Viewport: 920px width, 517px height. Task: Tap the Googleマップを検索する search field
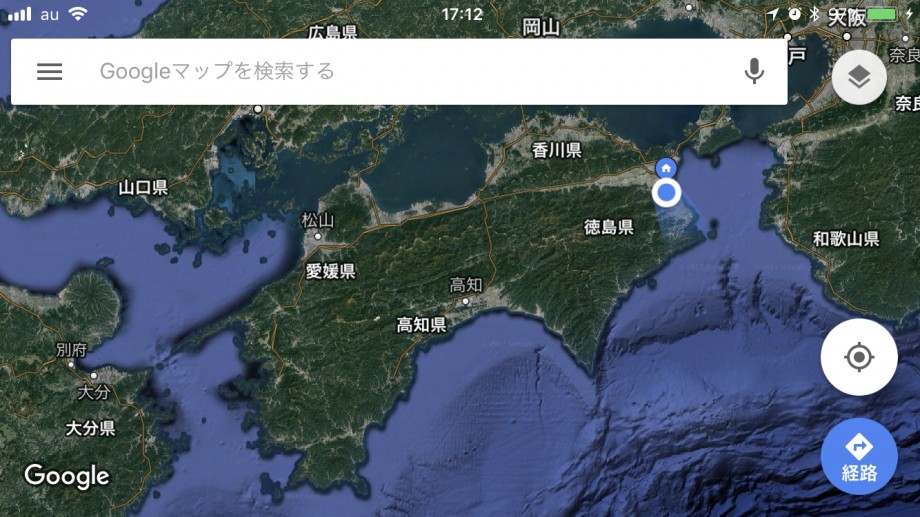400,72
